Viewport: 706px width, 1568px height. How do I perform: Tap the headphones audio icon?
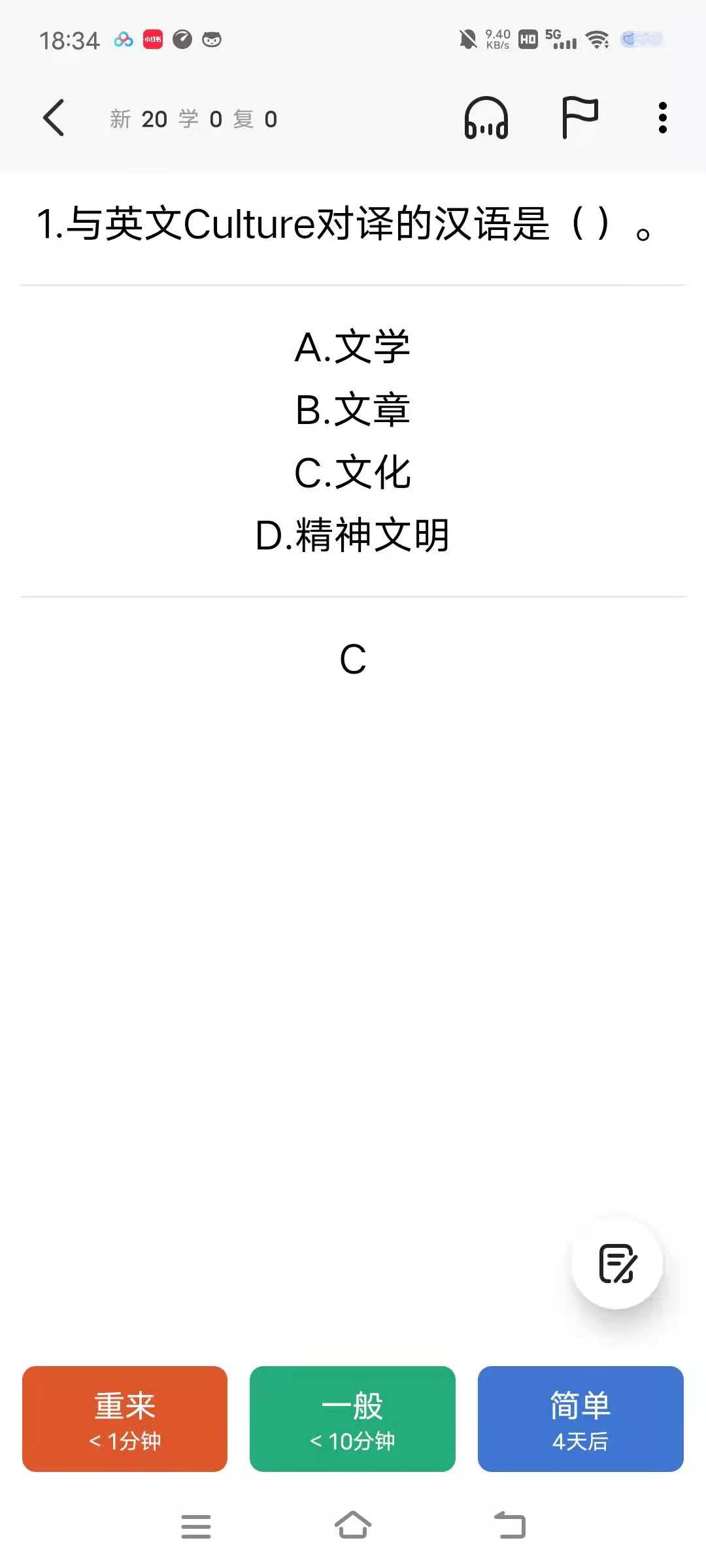pyautogui.click(x=486, y=118)
